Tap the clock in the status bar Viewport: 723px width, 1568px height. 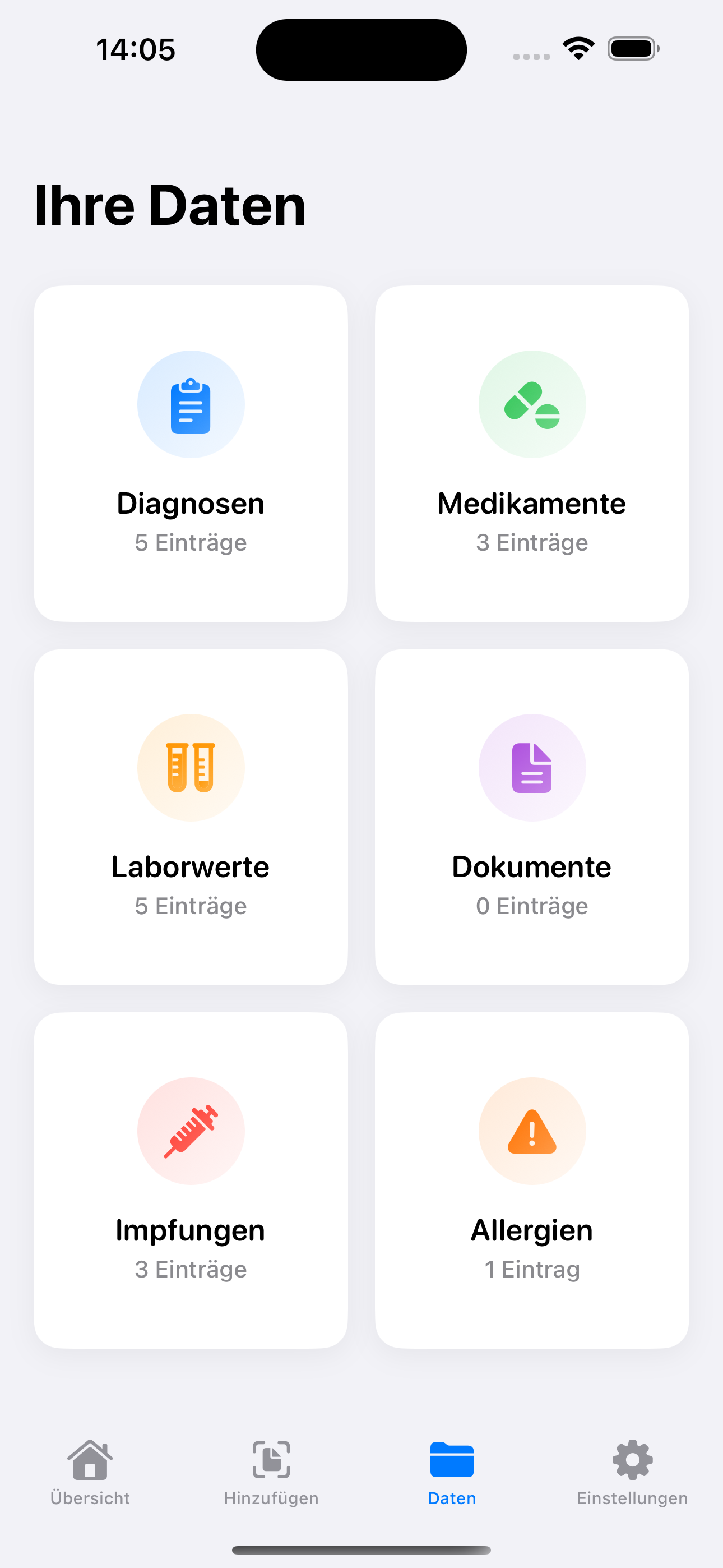[x=135, y=49]
